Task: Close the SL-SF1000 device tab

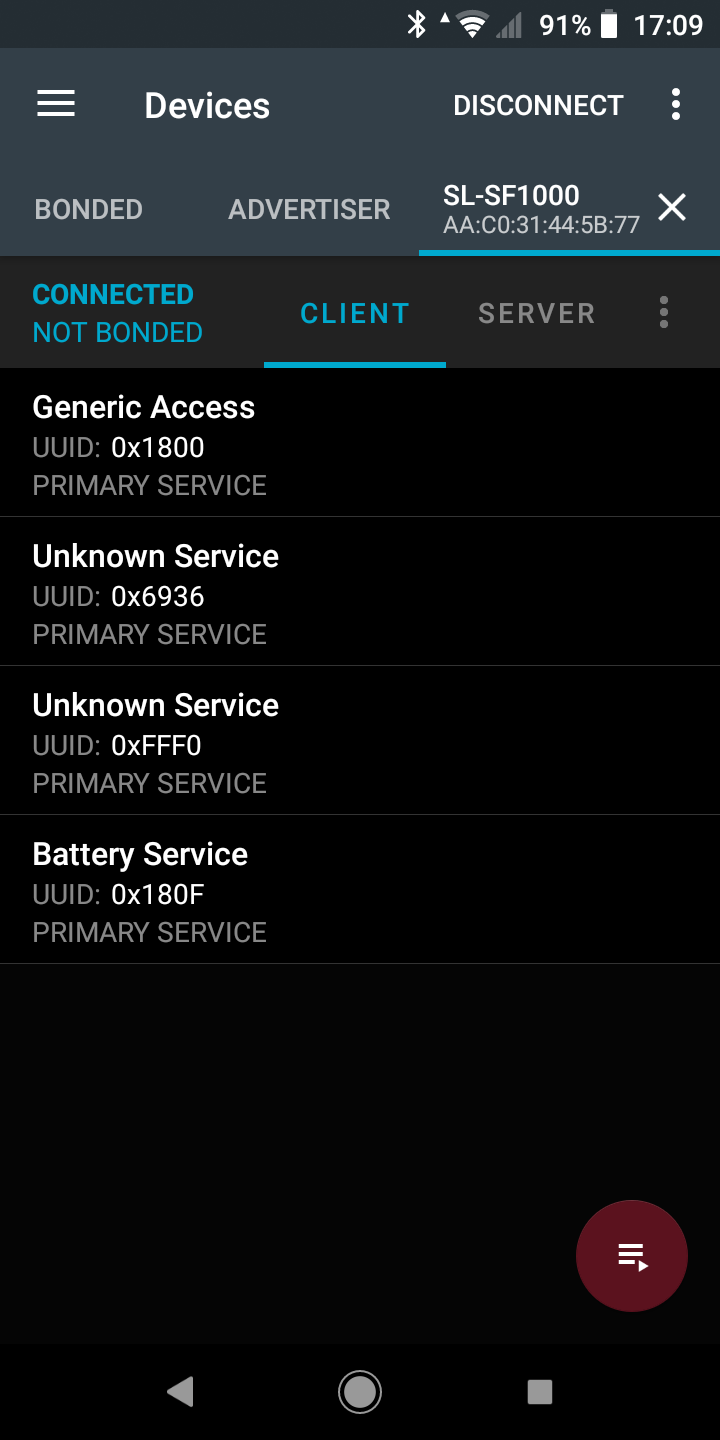Action: (x=672, y=207)
